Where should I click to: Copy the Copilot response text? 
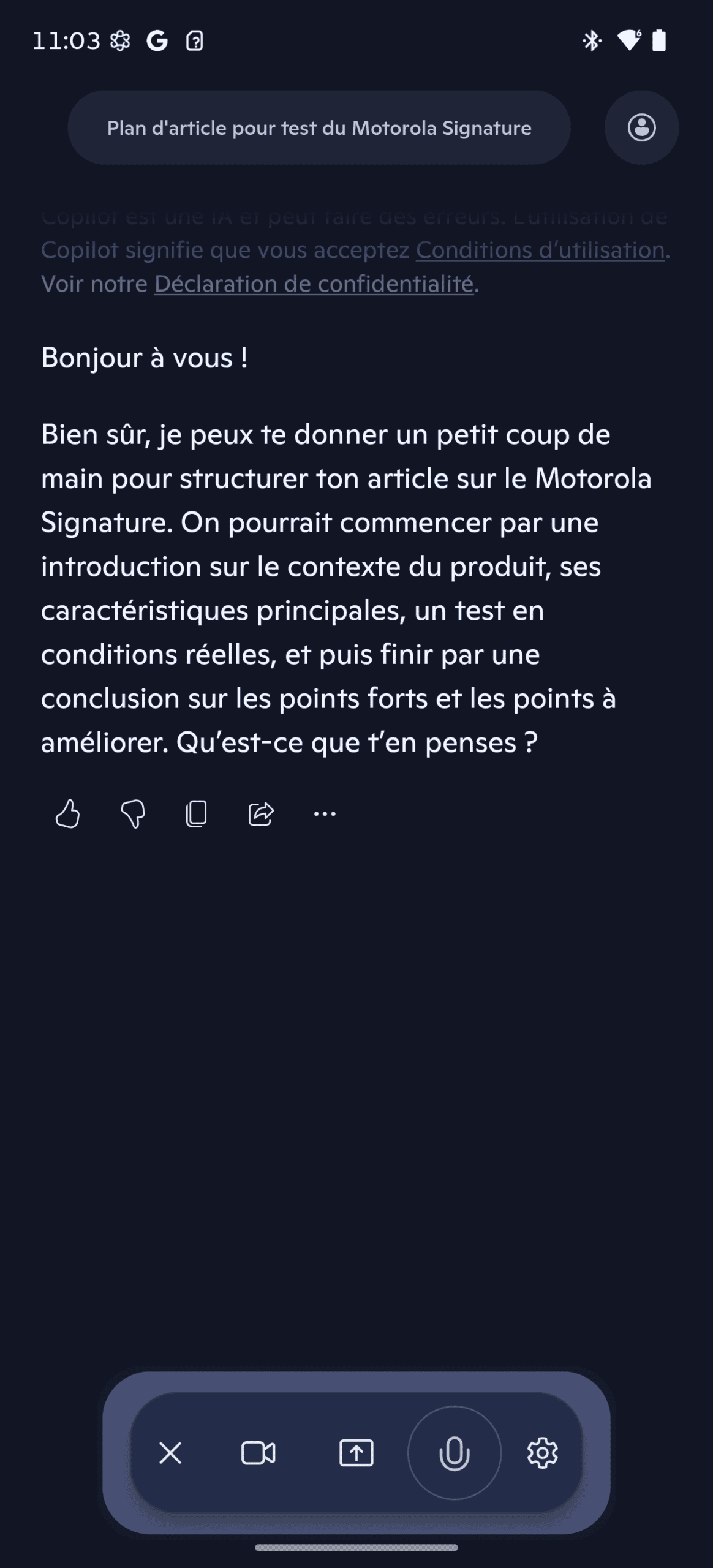pyautogui.click(x=196, y=814)
